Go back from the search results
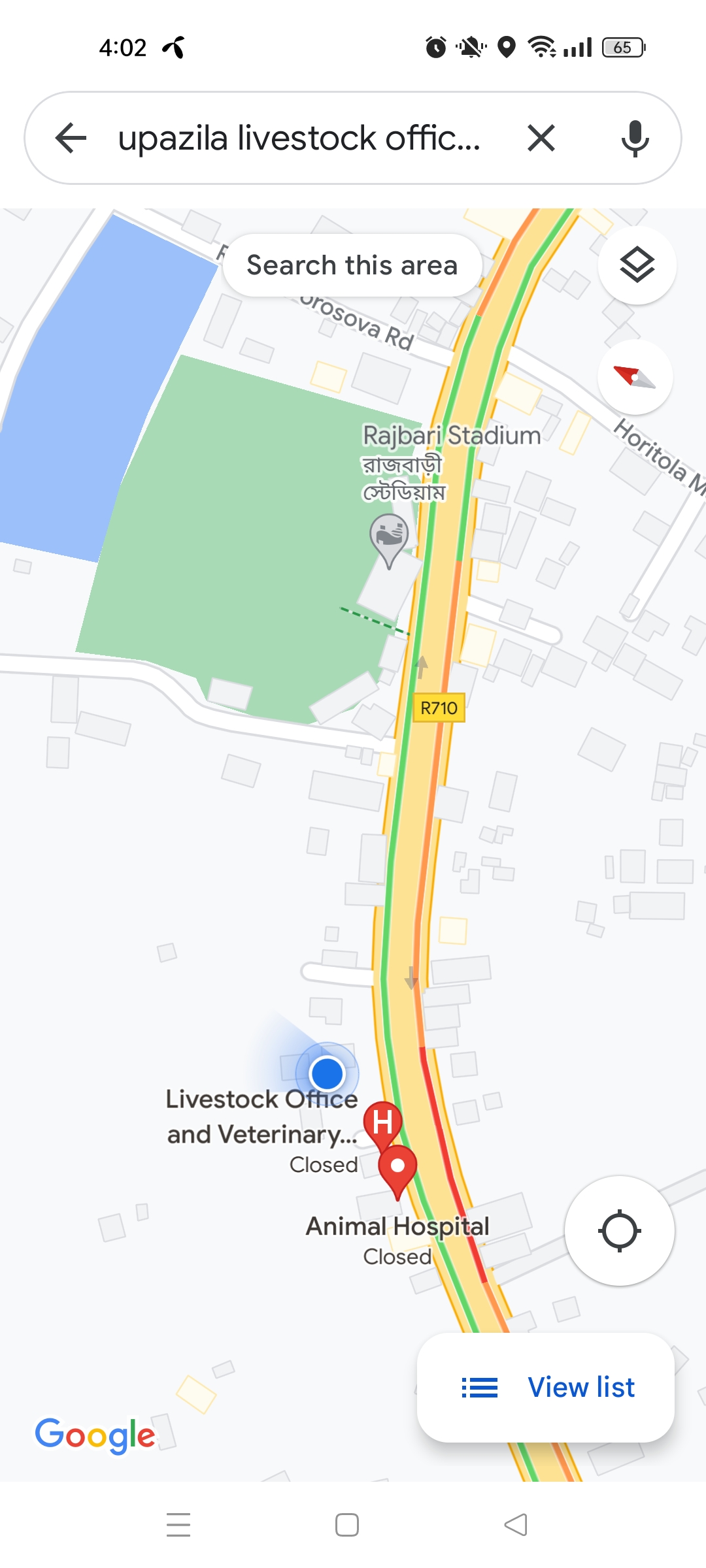 coord(71,138)
